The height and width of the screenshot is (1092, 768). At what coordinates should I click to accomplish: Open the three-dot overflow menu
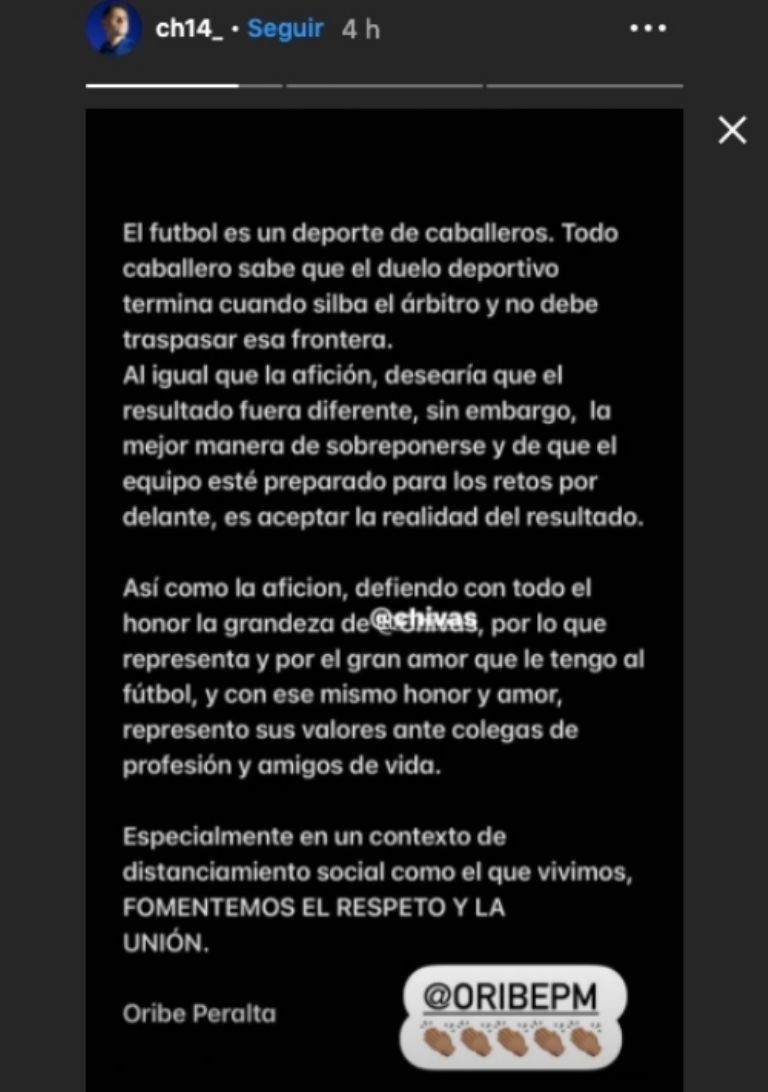647,29
